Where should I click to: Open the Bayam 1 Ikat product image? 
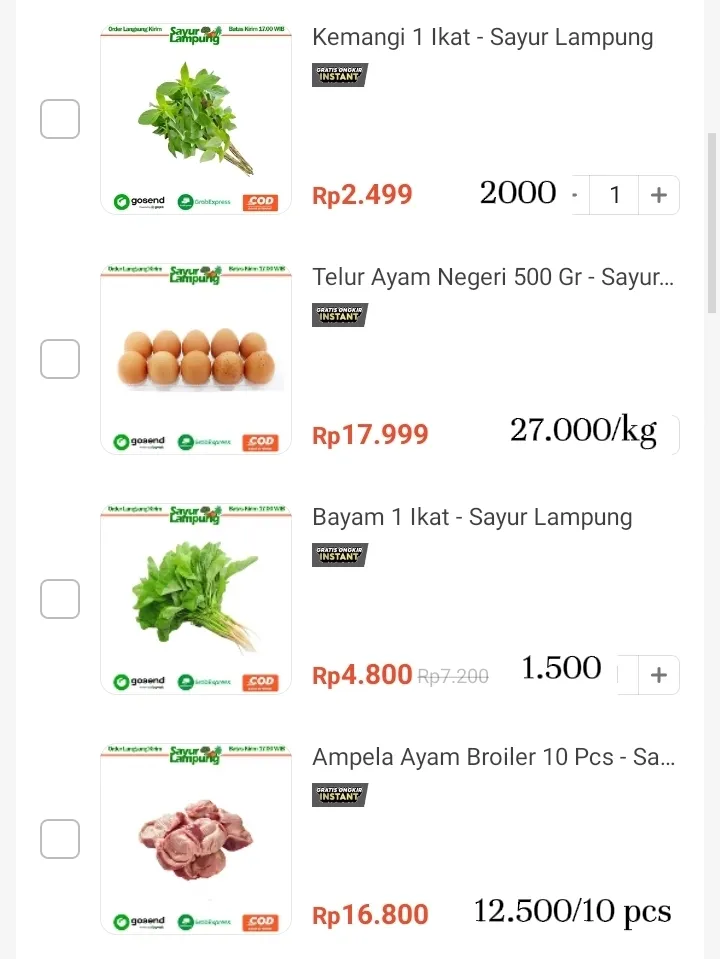(196, 600)
